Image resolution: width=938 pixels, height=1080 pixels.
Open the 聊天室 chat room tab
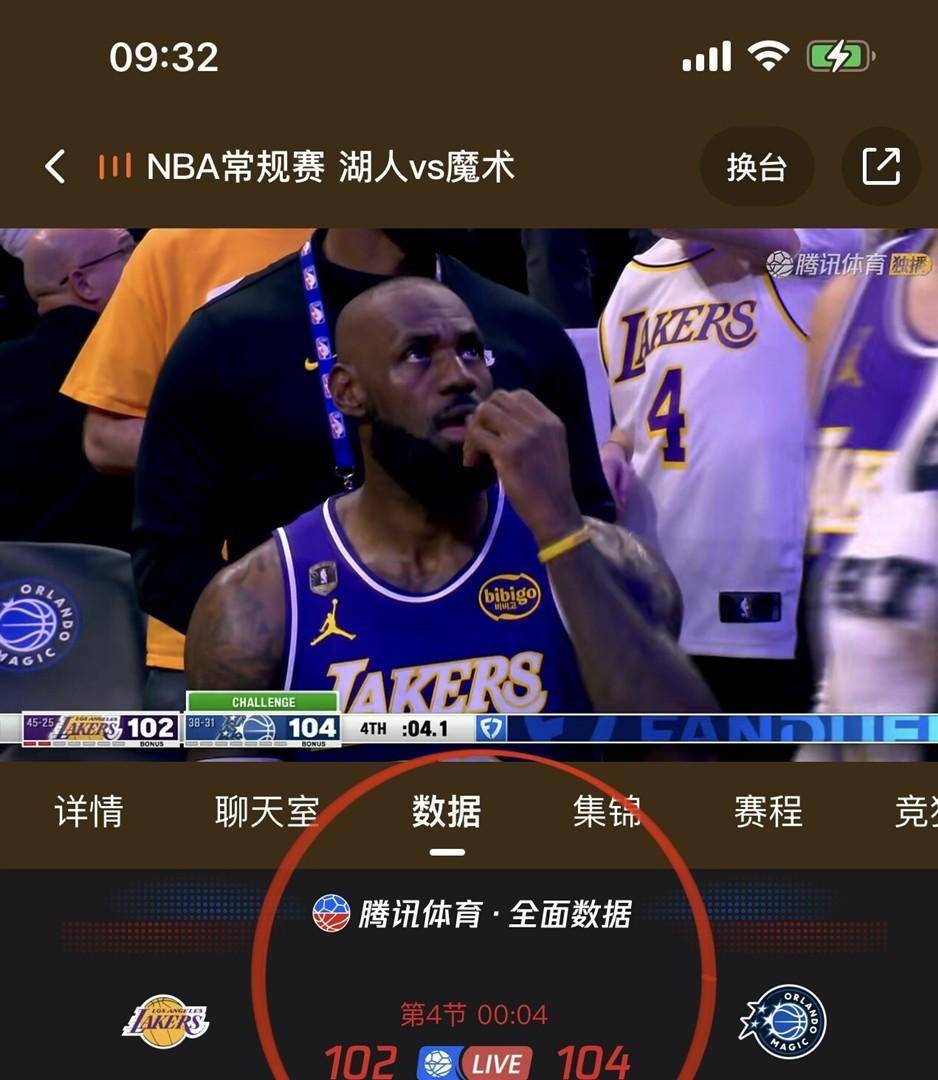click(x=267, y=811)
